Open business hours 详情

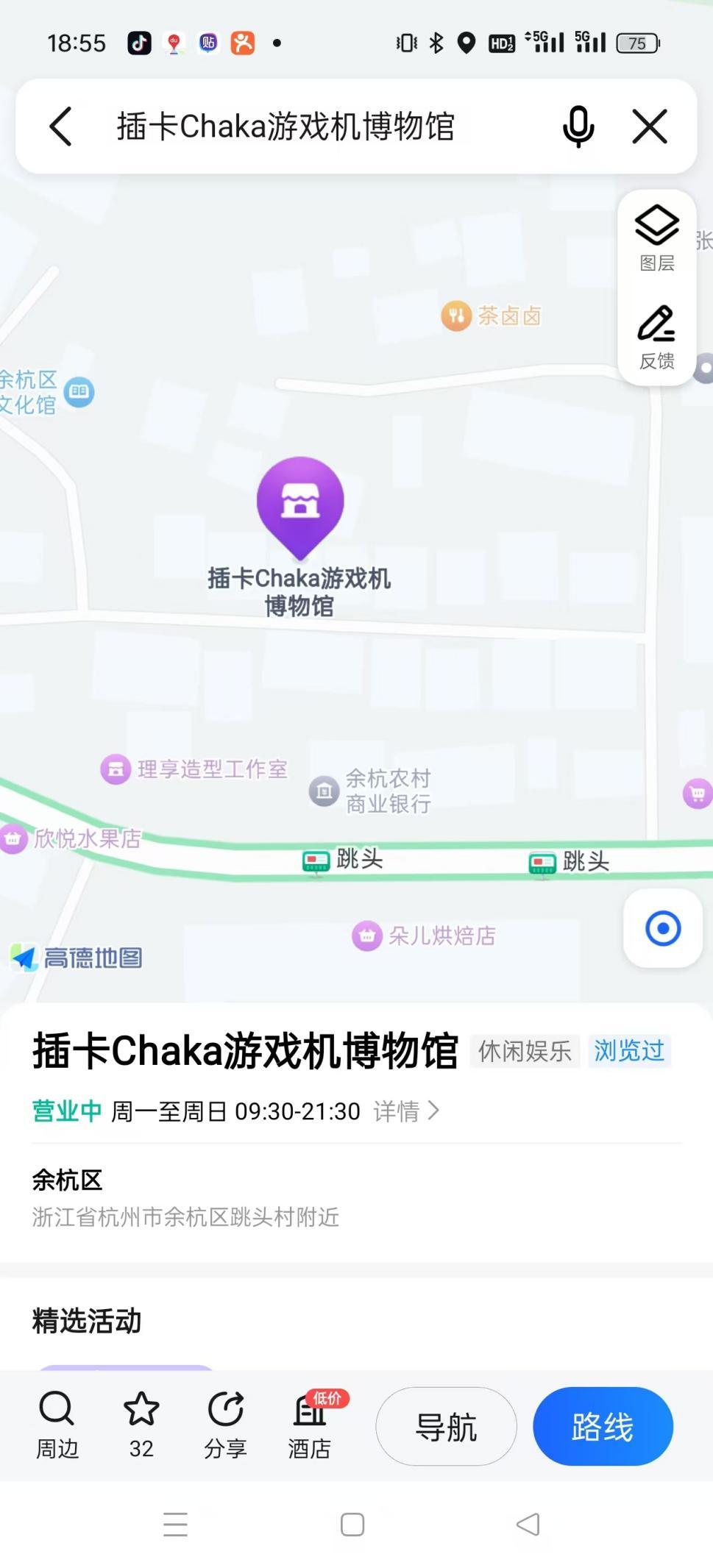click(405, 1111)
